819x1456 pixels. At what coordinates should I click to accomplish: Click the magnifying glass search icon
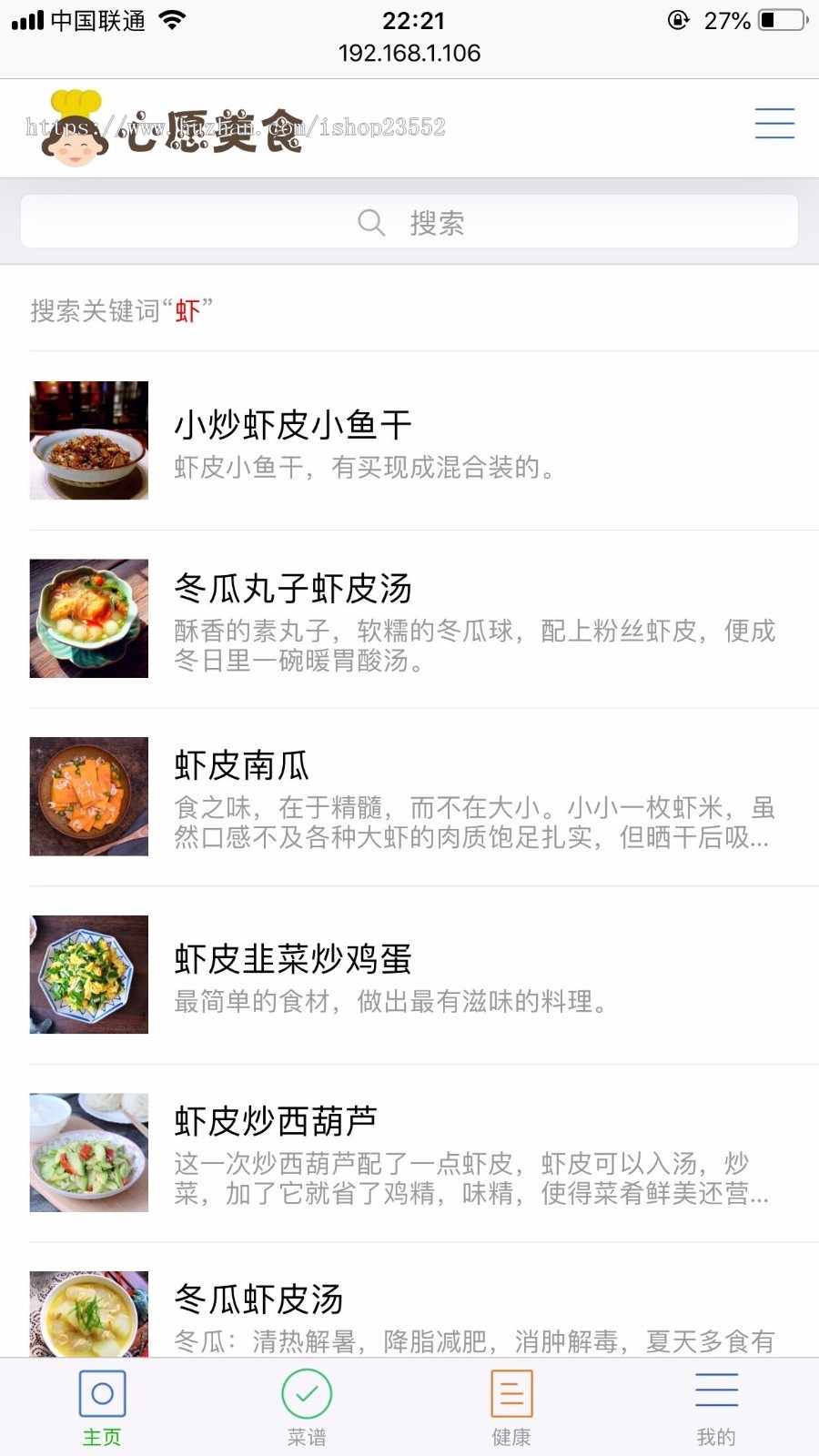pos(371,221)
